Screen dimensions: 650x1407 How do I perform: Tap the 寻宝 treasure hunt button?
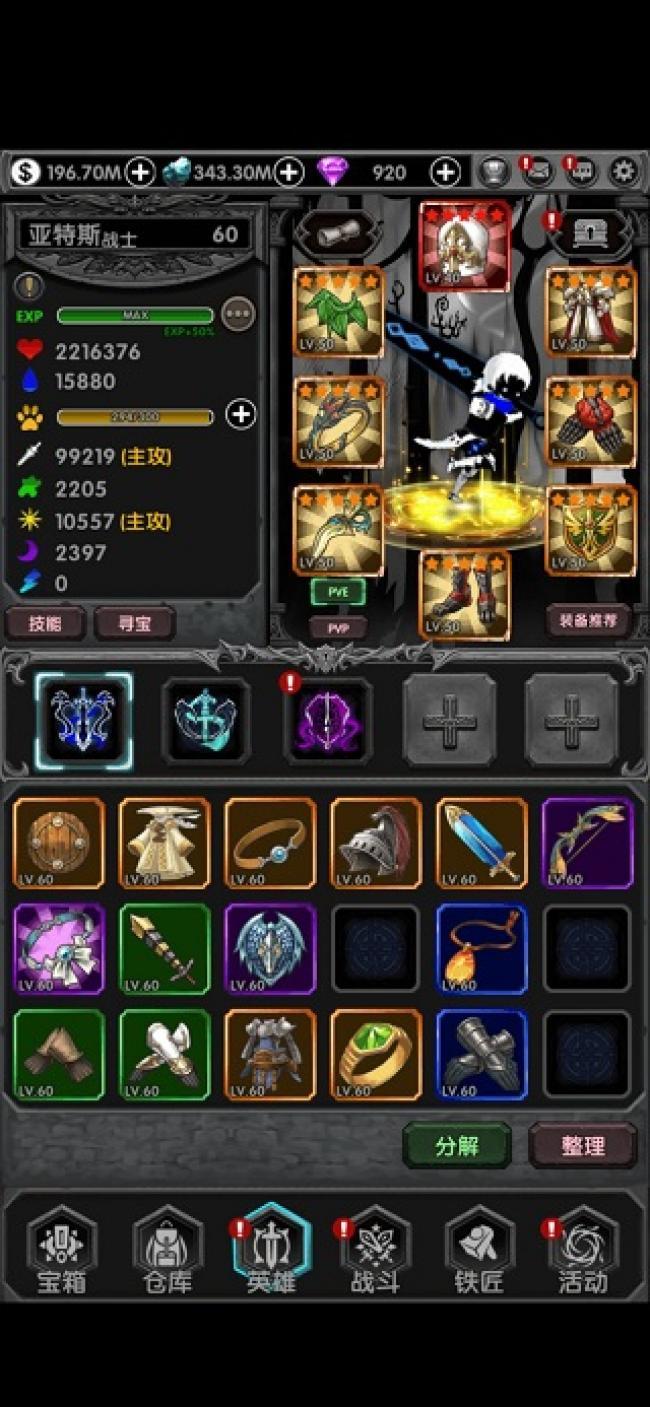[x=134, y=623]
